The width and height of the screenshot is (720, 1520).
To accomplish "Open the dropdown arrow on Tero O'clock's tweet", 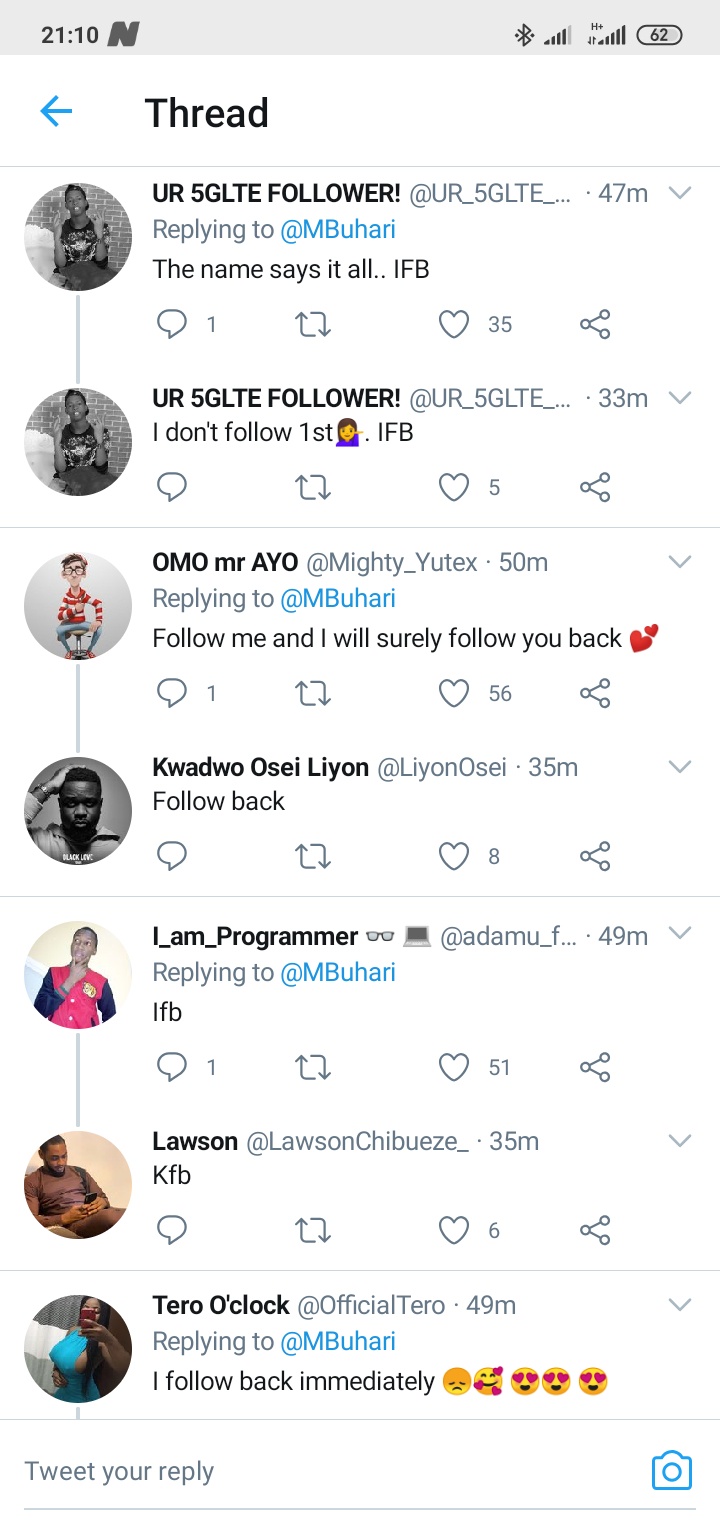I will pos(680,1304).
